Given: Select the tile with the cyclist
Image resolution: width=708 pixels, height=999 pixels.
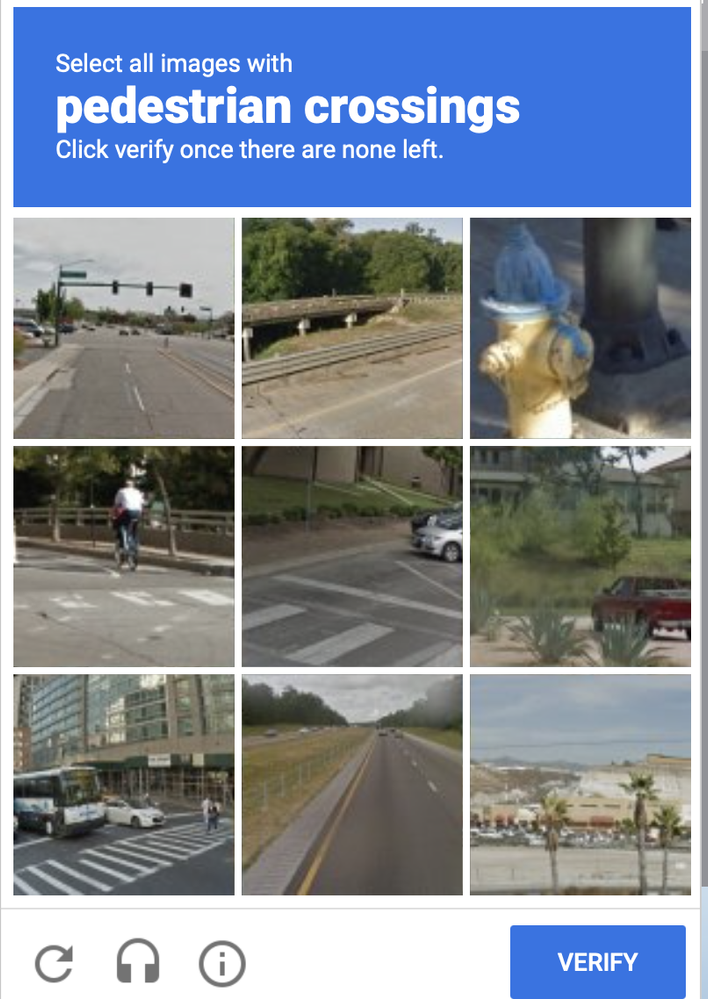Looking at the screenshot, I should pyautogui.click(x=124, y=556).
